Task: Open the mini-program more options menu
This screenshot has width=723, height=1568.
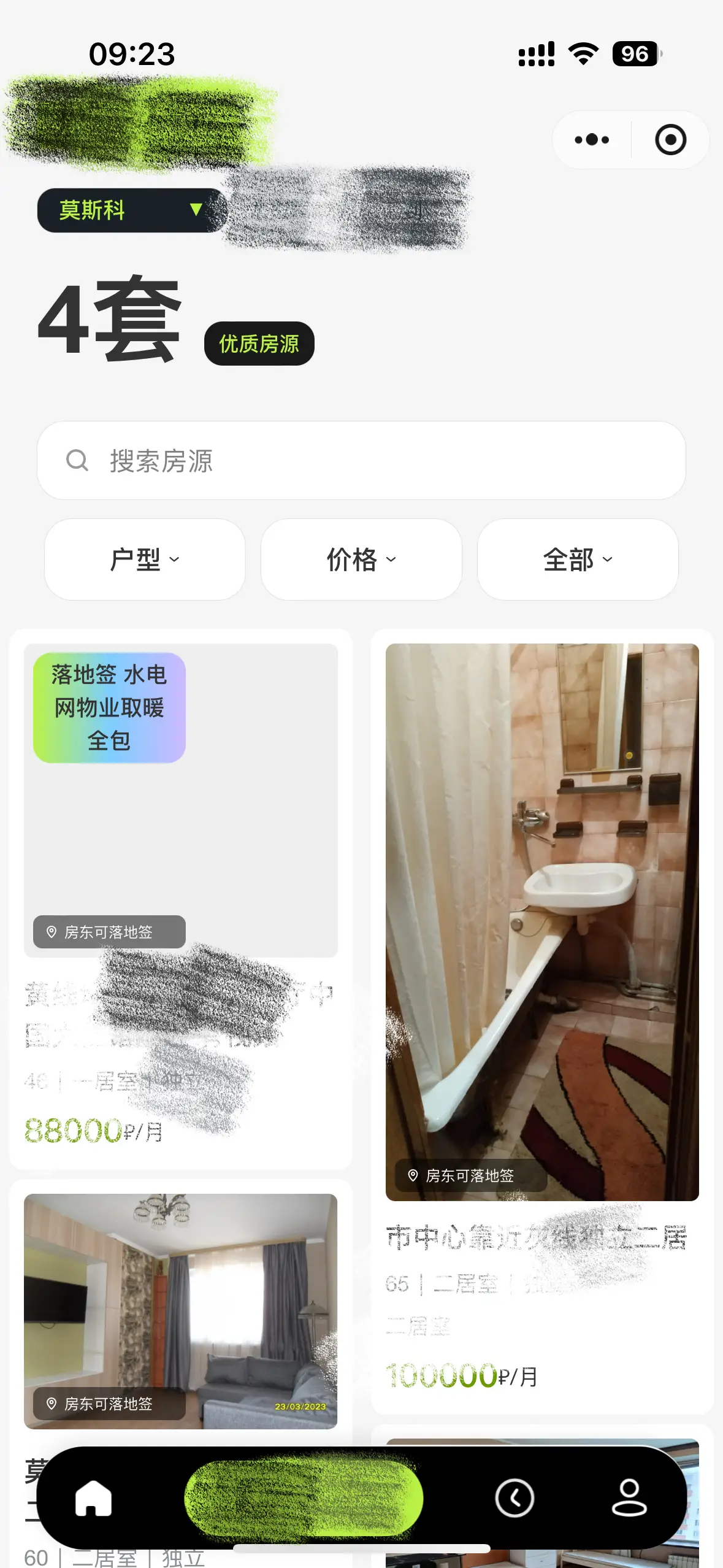Action: click(592, 140)
